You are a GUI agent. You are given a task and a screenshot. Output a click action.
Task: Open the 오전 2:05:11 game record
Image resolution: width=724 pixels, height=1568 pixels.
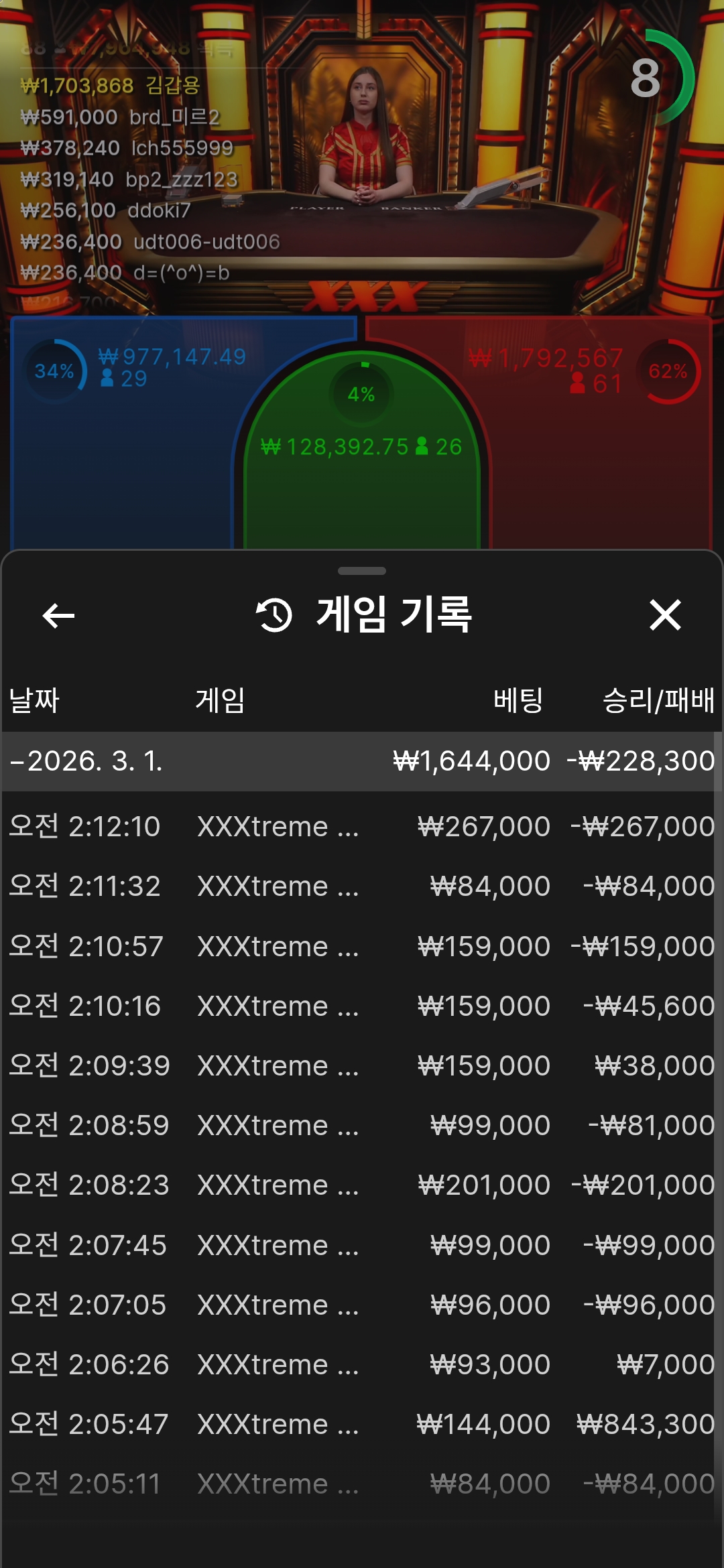point(362,1484)
